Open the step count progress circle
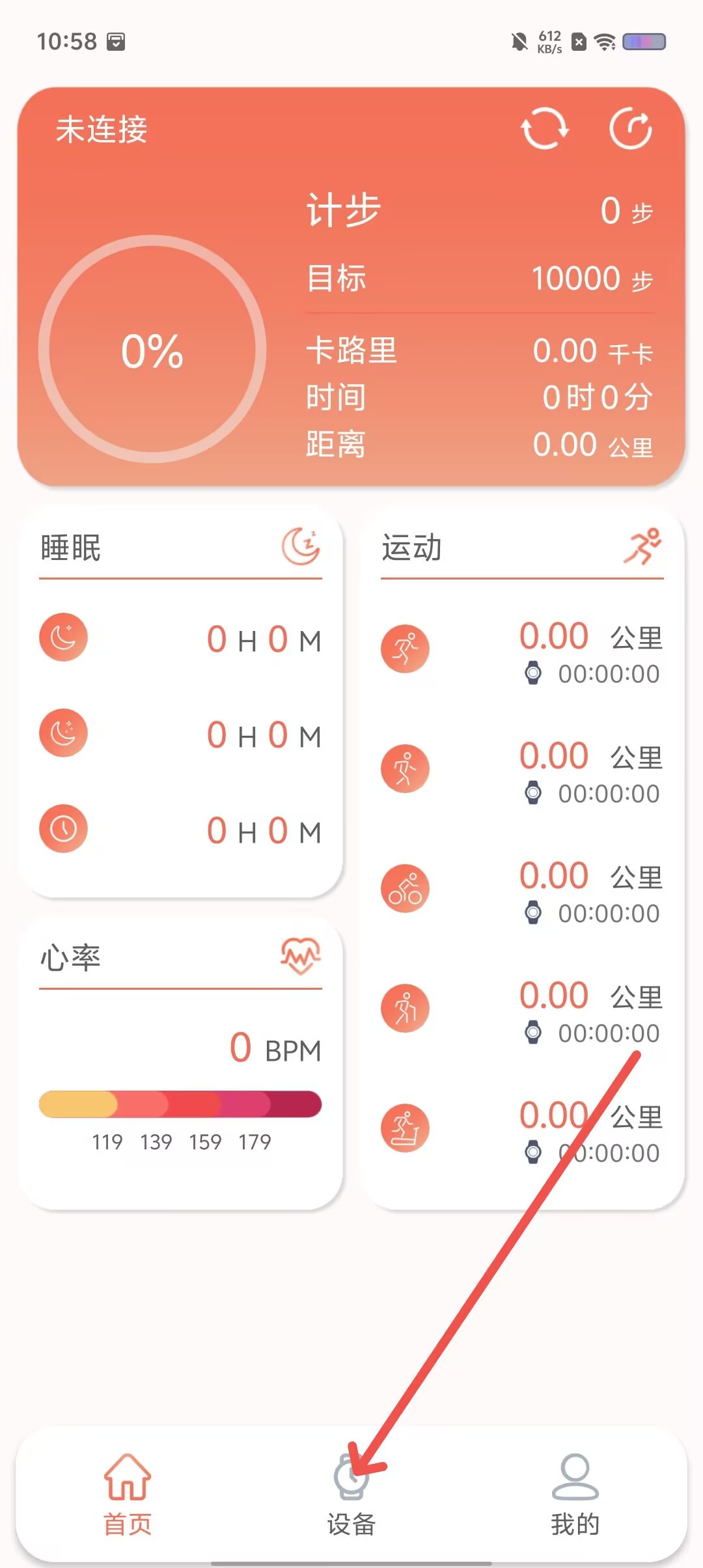The image size is (703, 1568). pyautogui.click(x=152, y=349)
